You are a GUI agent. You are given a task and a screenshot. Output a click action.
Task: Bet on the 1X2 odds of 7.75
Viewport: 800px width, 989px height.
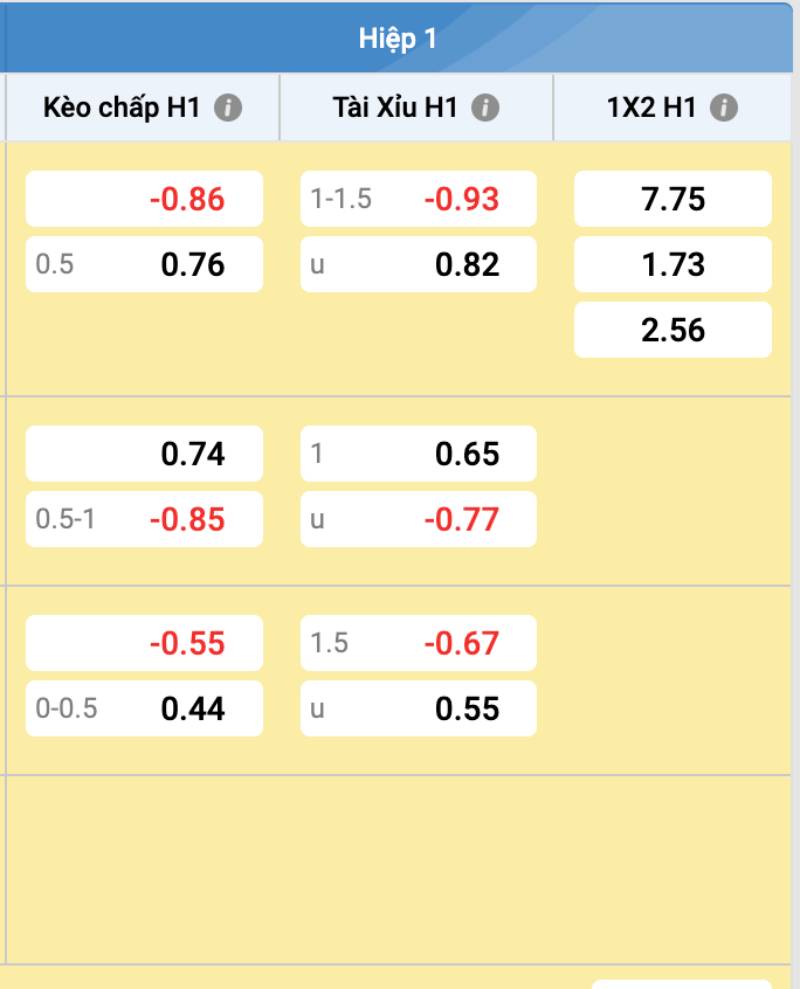672,199
